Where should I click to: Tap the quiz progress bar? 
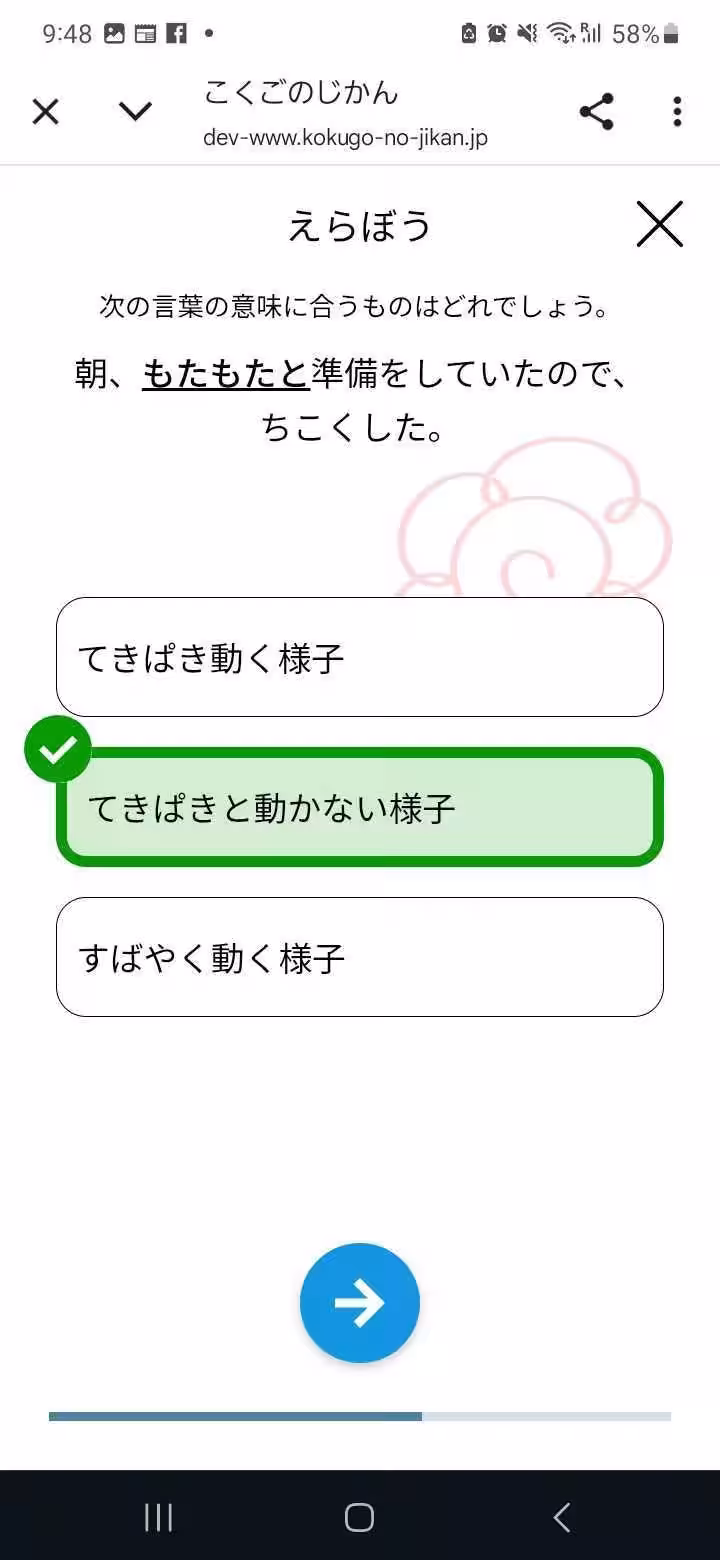360,1415
